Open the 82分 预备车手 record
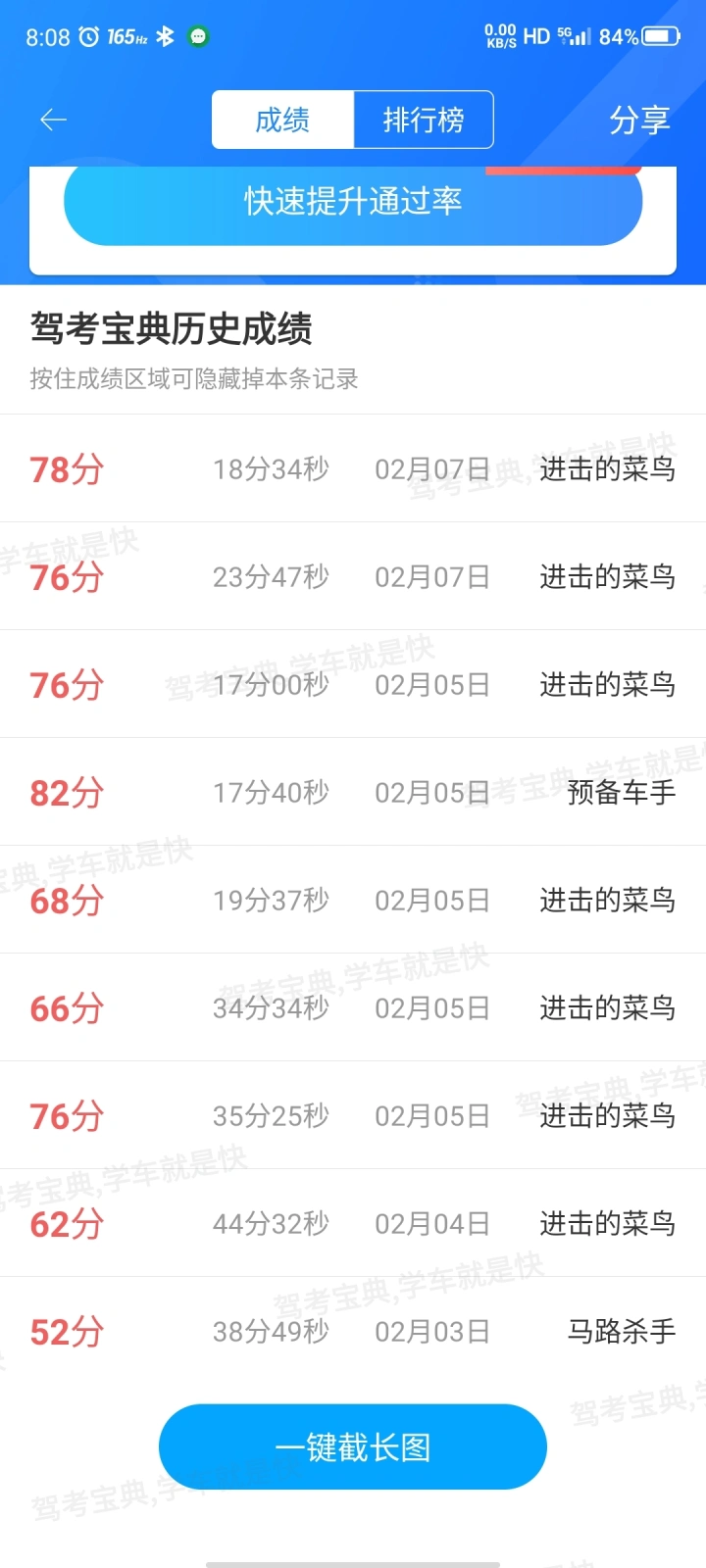706x1568 pixels. [353, 792]
